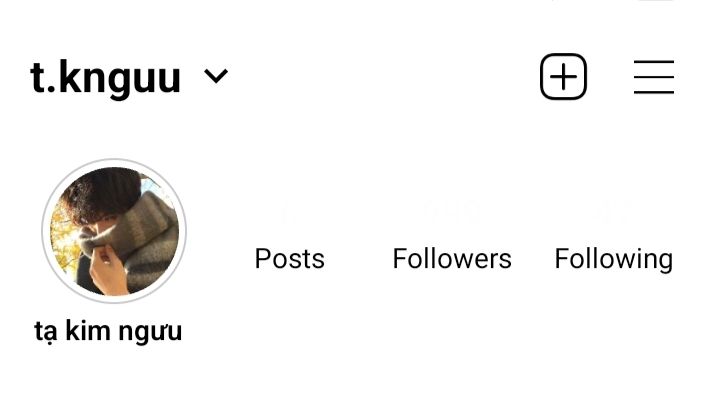This screenshot has width=720, height=405.
Task: Tap the profile picture
Action: tap(114, 232)
